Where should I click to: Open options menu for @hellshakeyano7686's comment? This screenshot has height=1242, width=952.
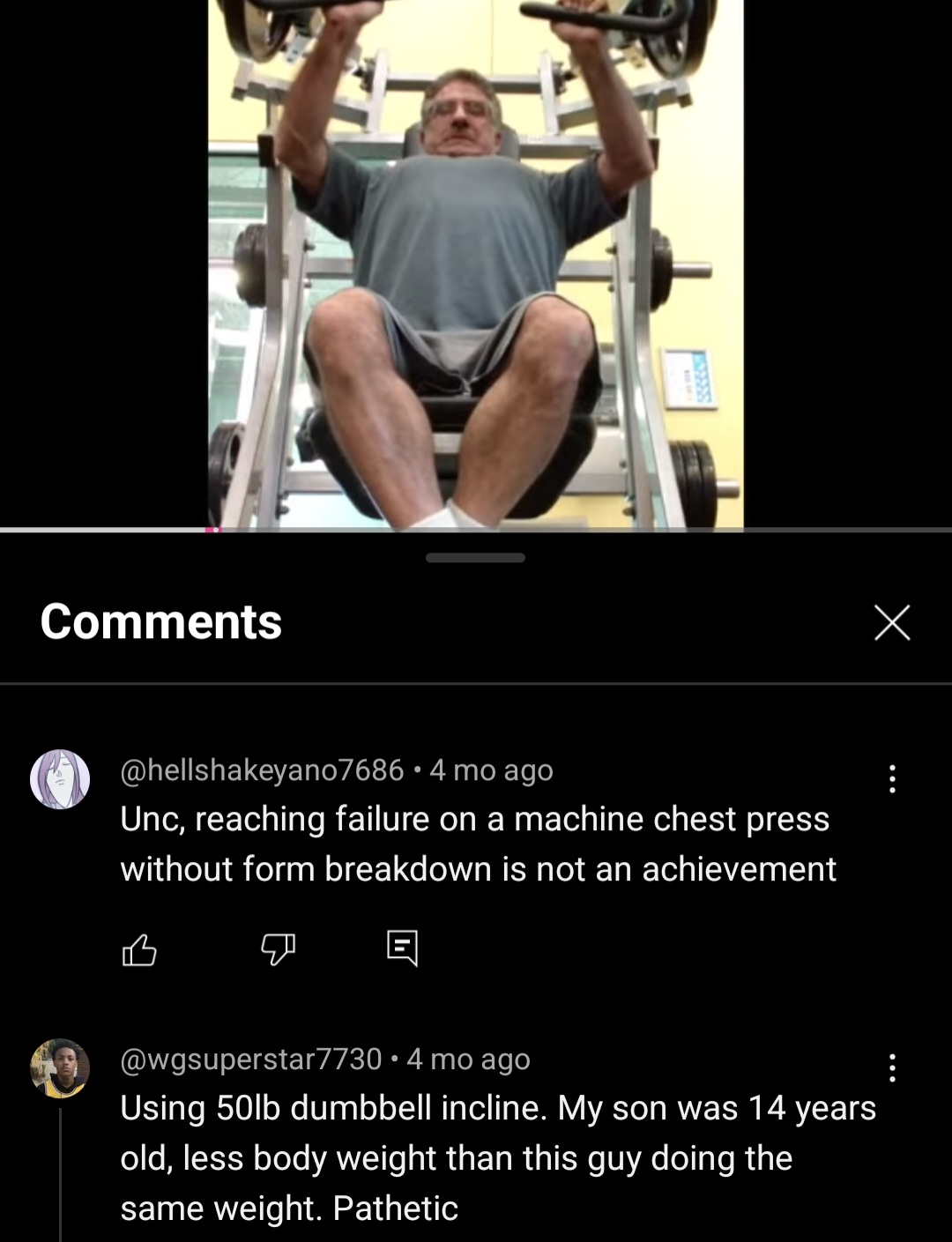[892, 778]
